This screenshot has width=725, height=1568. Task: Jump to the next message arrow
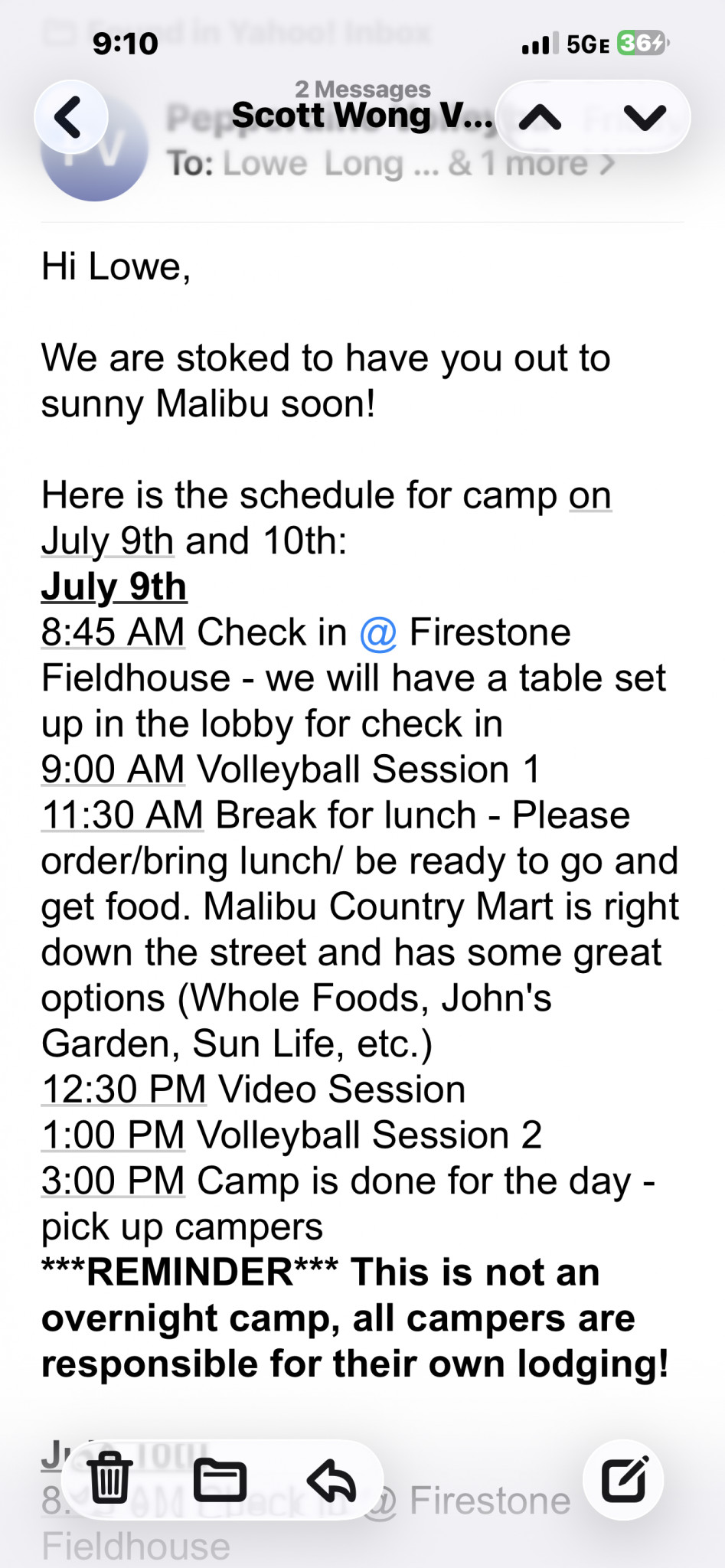645,117
